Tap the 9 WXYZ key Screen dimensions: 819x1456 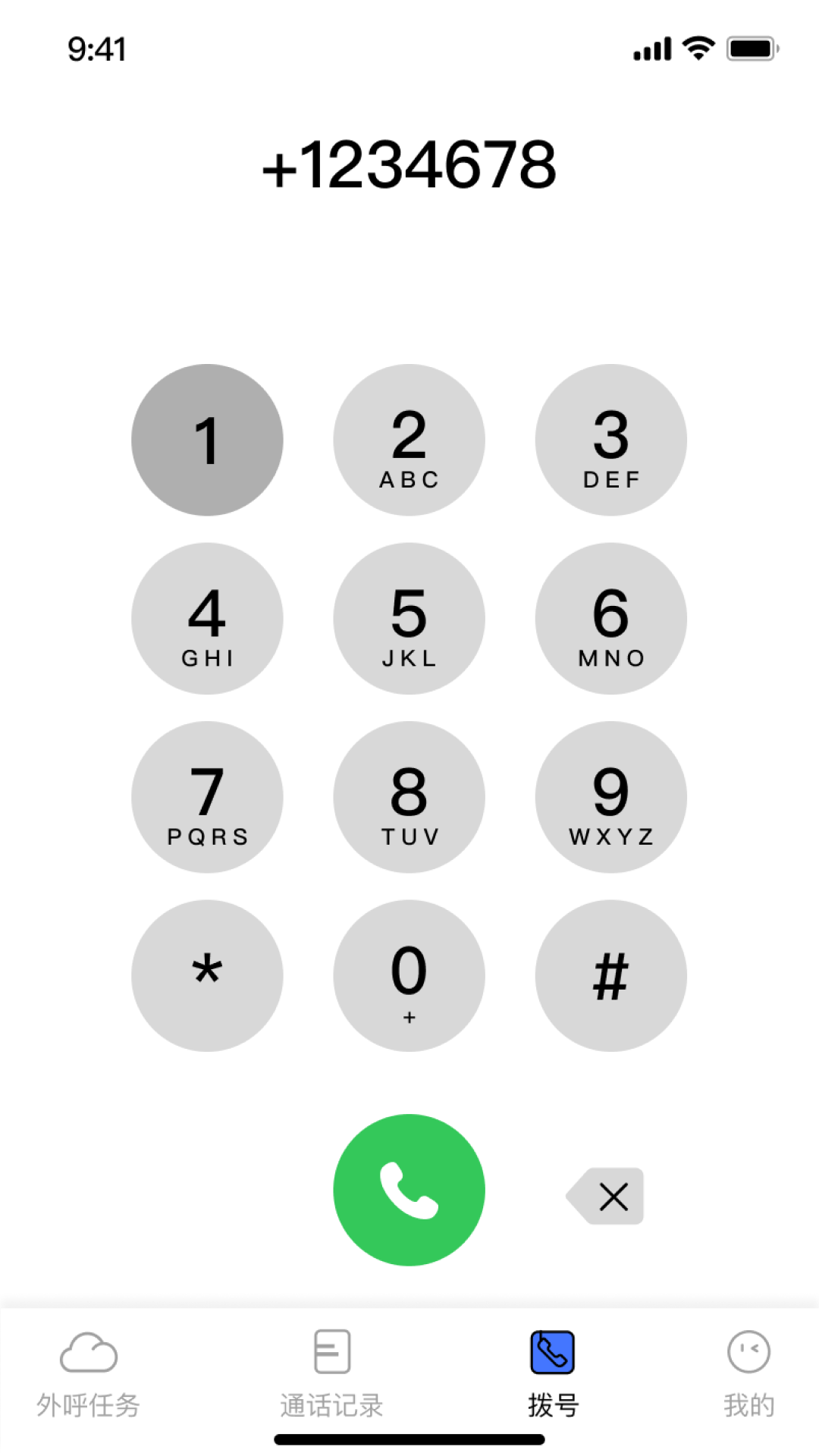(610, 797)
